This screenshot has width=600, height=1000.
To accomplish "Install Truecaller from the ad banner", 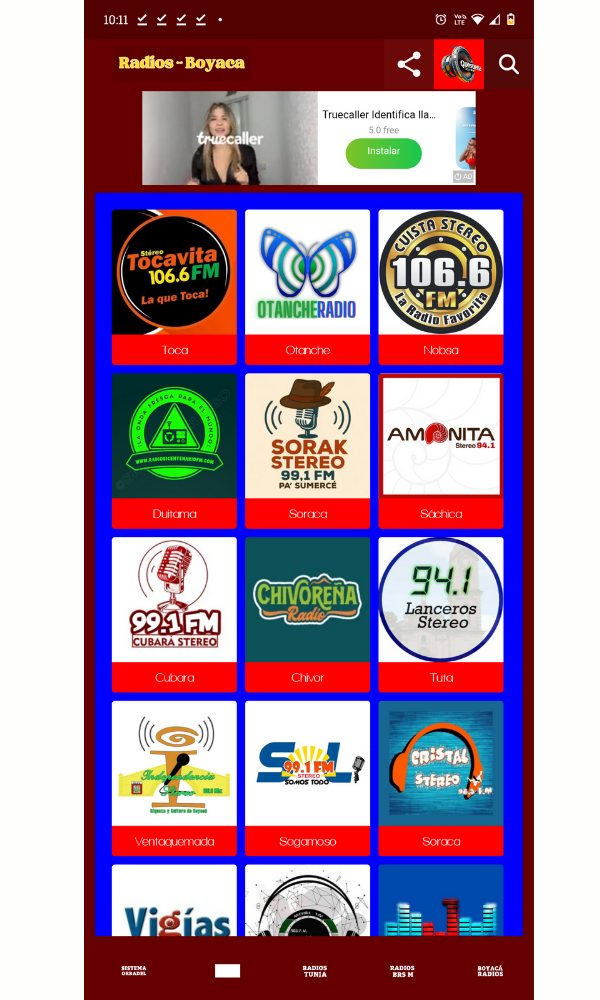I will tap(383, 153).
